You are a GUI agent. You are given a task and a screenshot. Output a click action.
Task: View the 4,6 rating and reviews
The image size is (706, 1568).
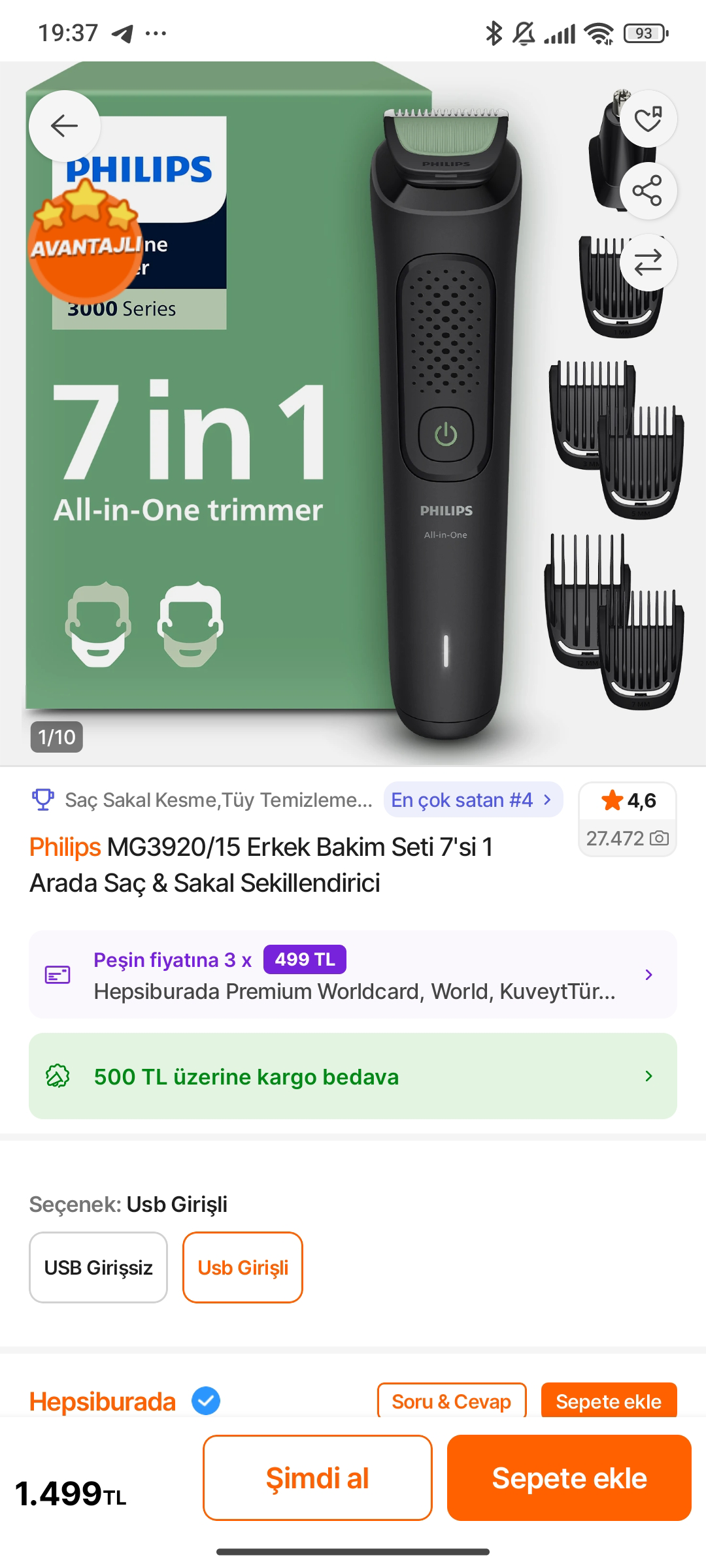click(x=627, y=818)
